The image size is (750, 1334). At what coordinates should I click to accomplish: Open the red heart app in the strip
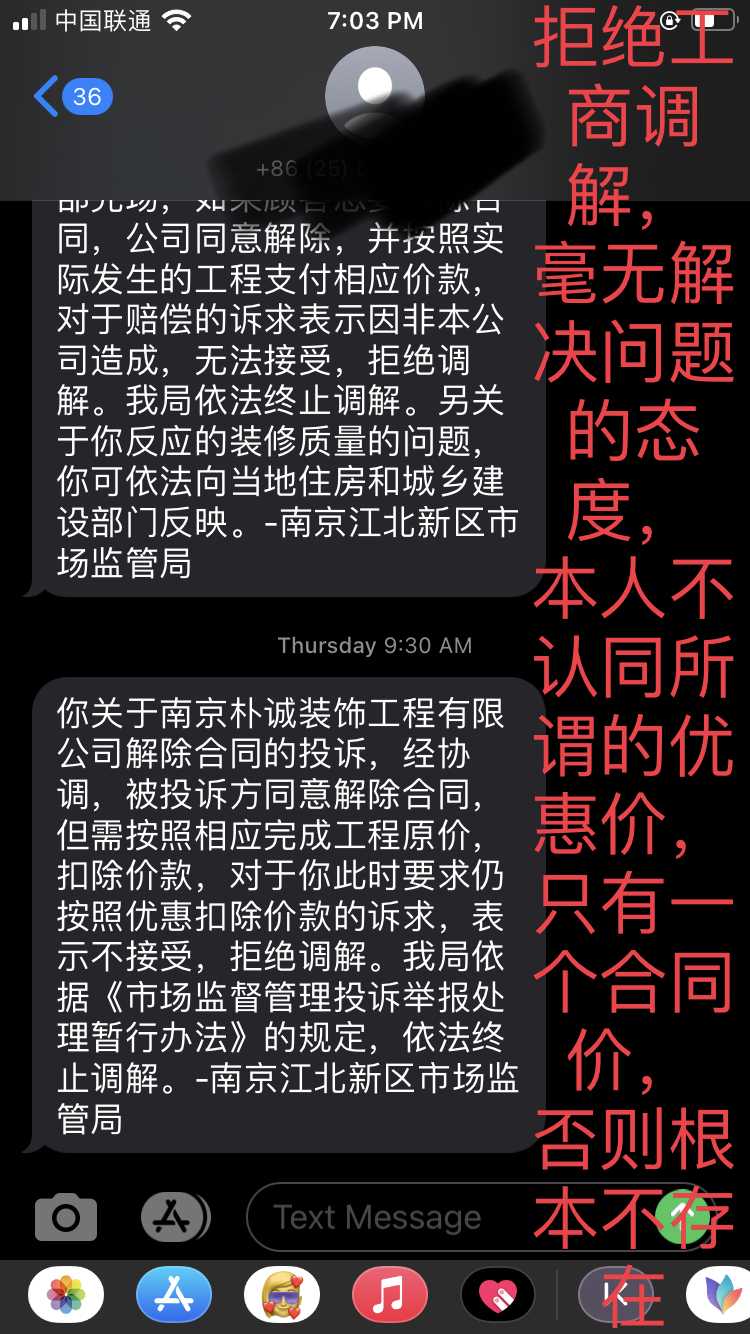click(x=498, y=1295)
